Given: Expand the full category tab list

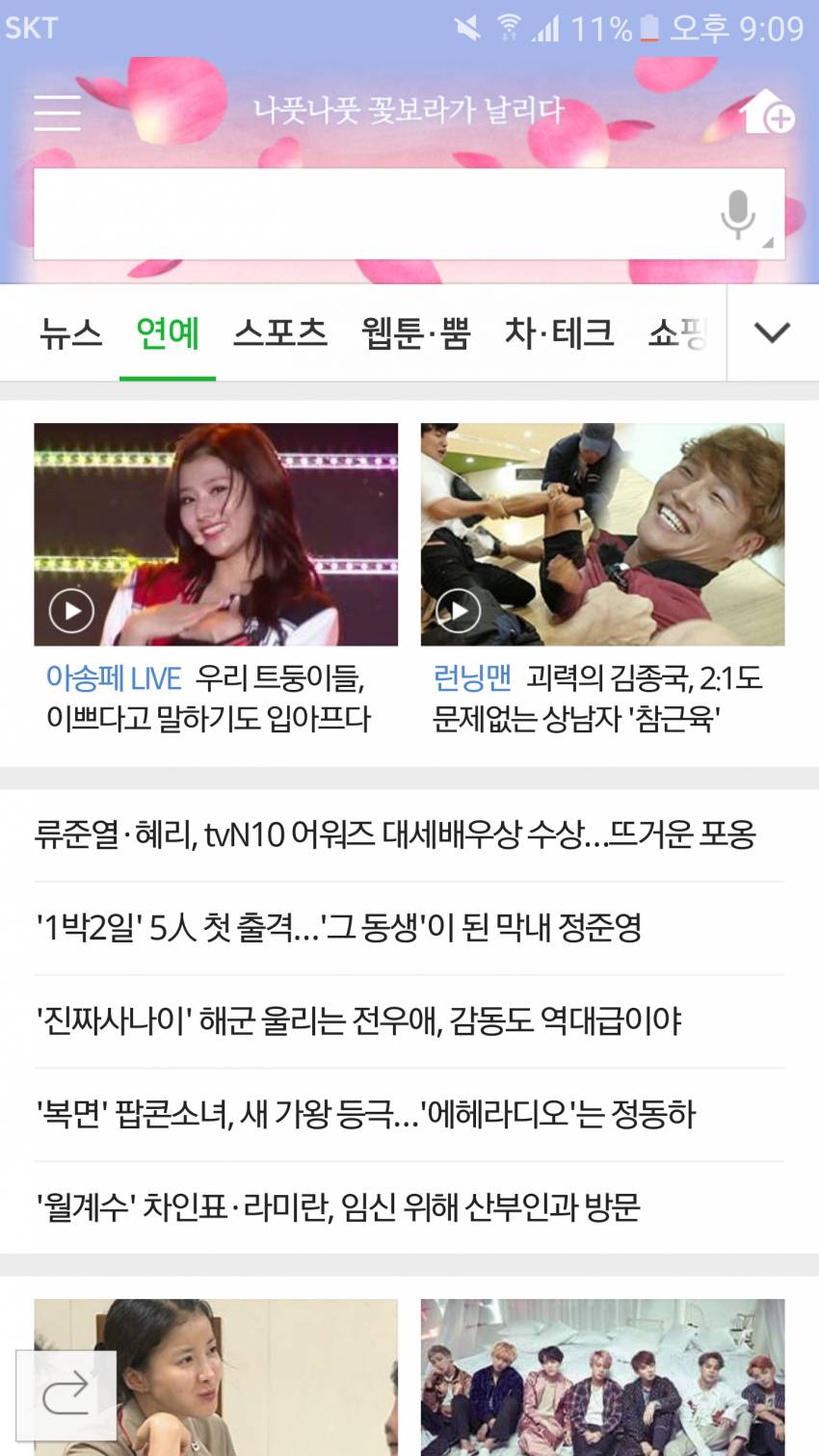Looking at the screenshot, I should tap(773, 331).
